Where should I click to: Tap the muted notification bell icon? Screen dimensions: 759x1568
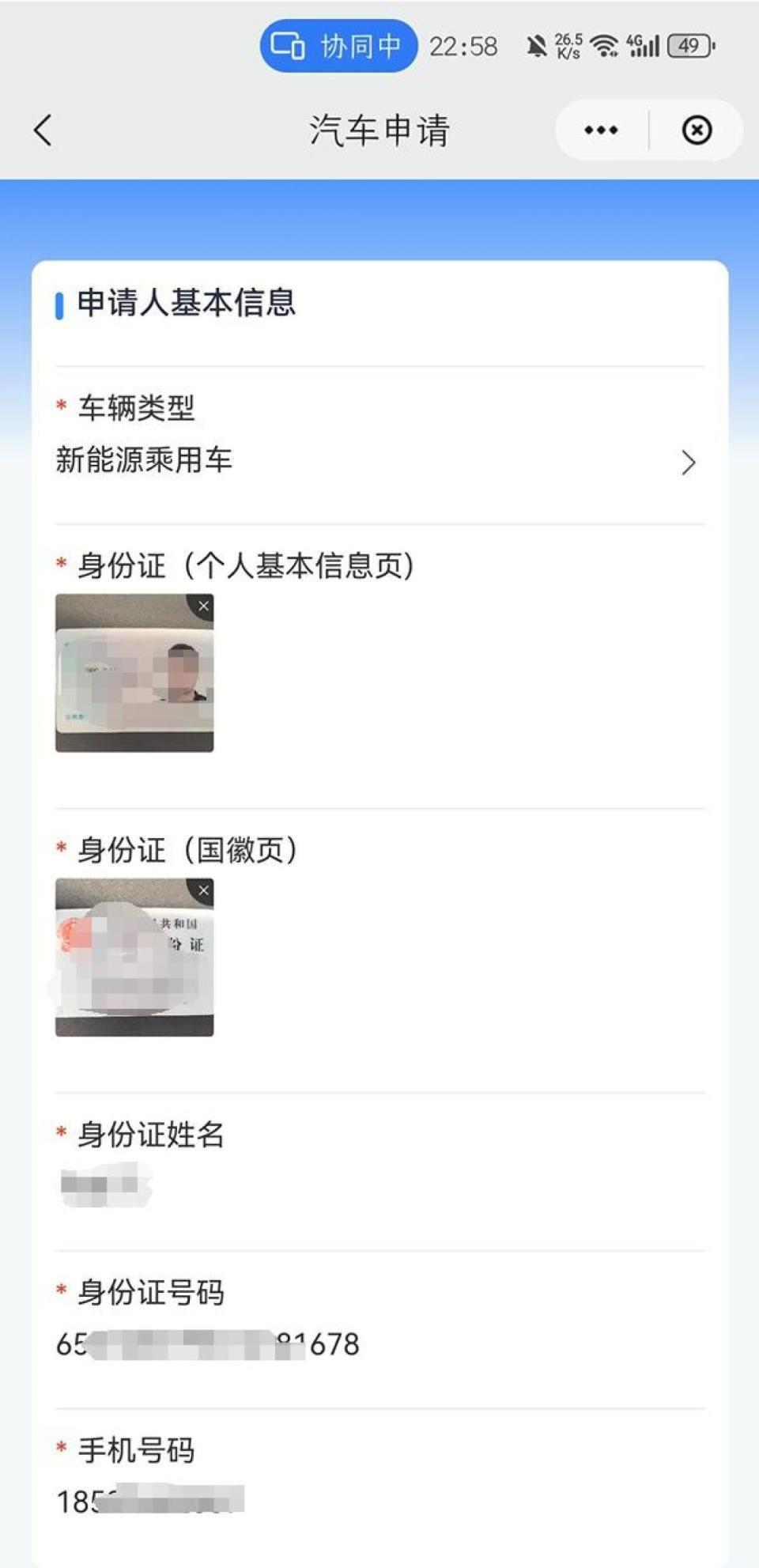click(x=537, y=45)
